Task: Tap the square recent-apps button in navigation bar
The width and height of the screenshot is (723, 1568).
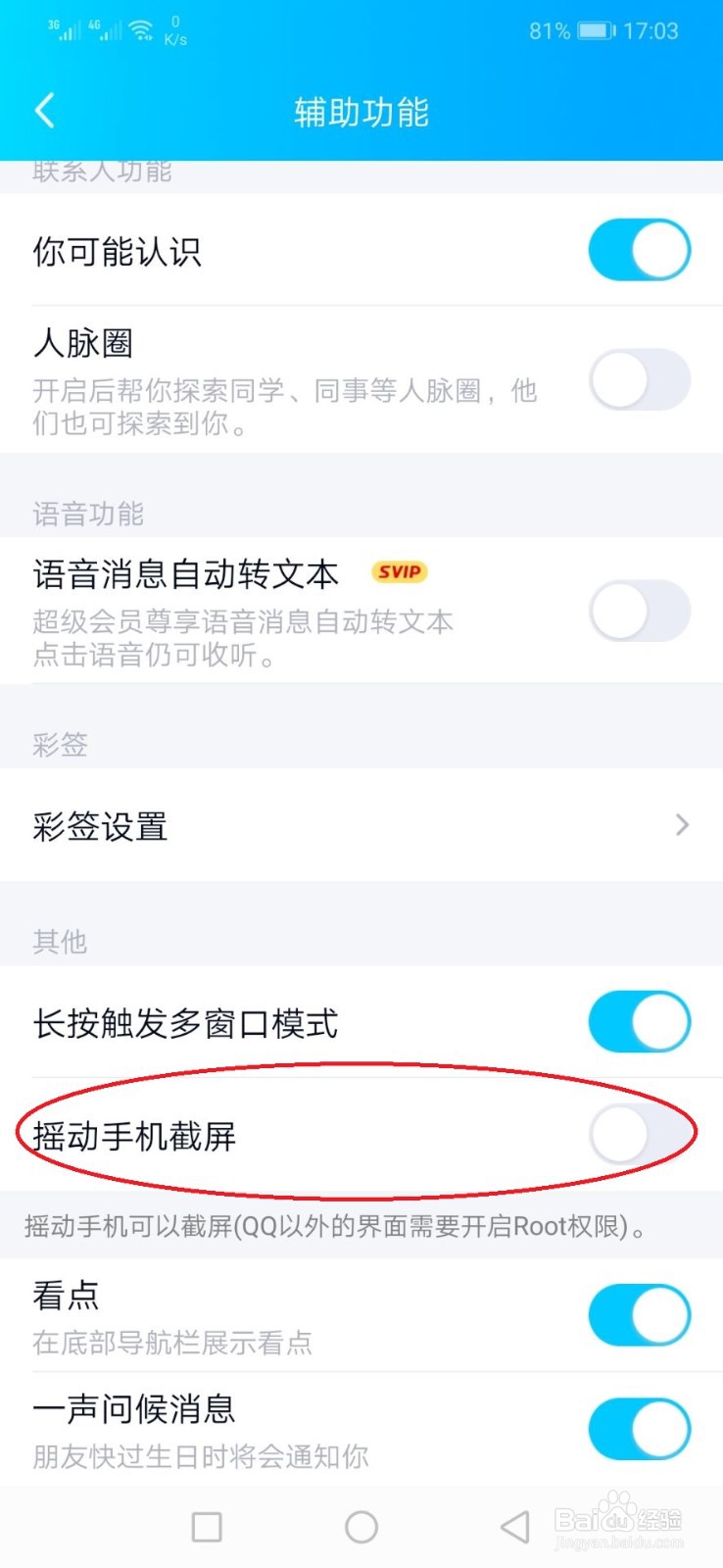Action: 205,1527
